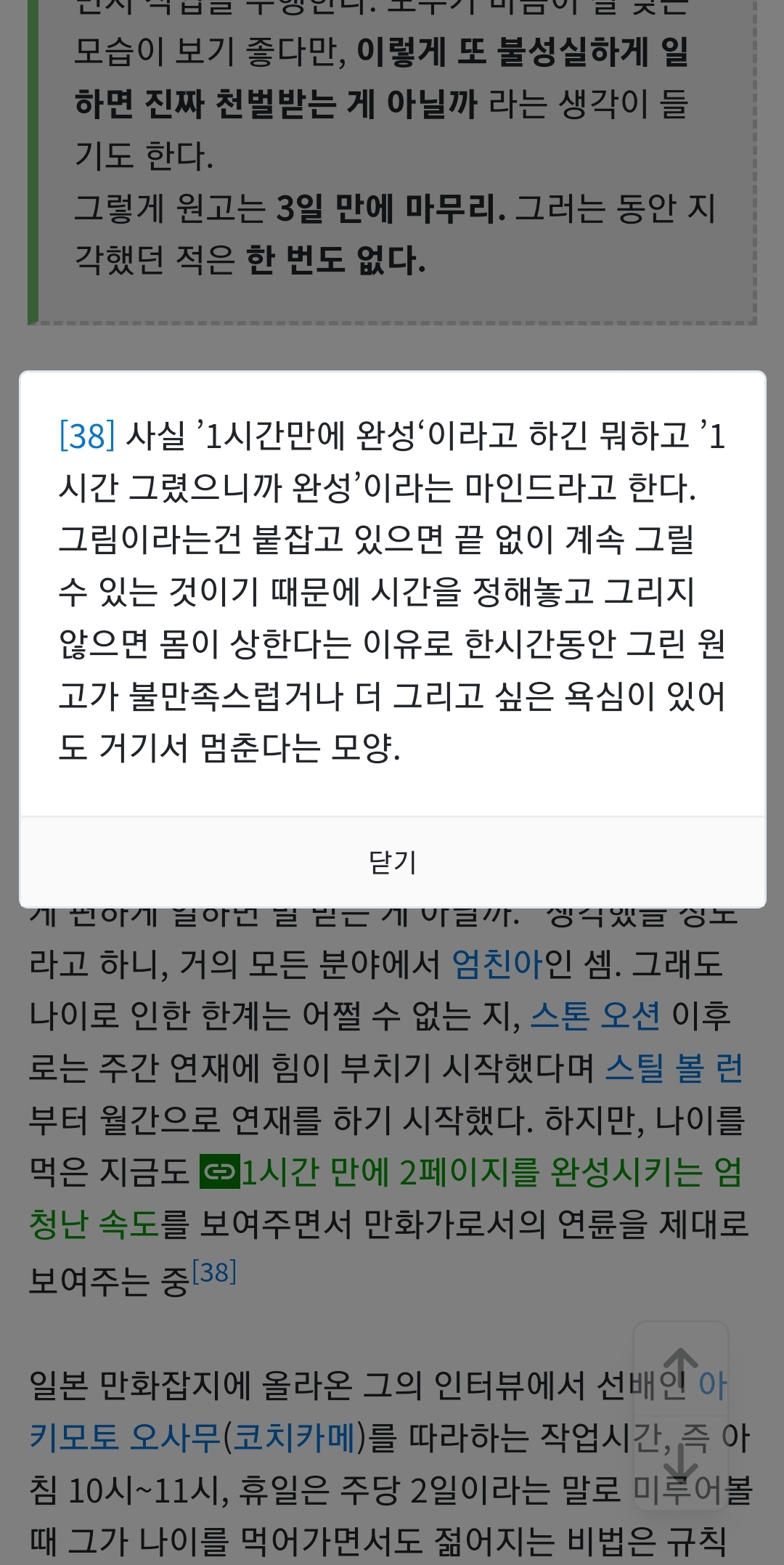This screenshot has width=784, height=1565.
Task: Open footnote number [38] in the popup
Action: 87,436
